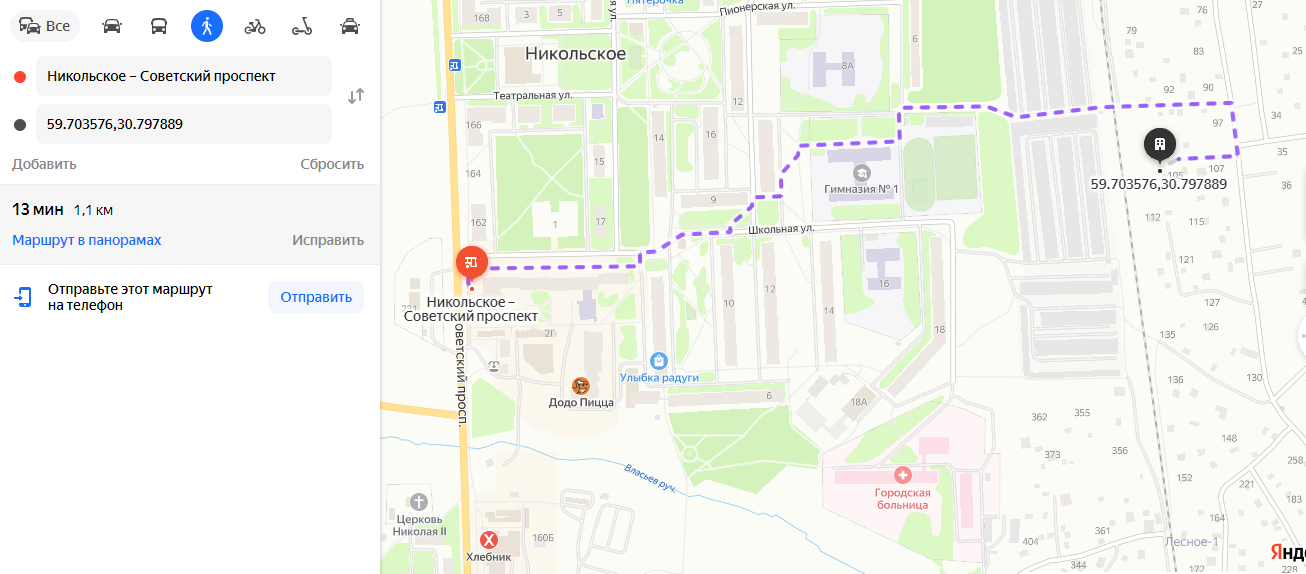Screen dimensions: 1306x574
Task: Switch to public transport bus mode
Action: click(x=159, y=26)
